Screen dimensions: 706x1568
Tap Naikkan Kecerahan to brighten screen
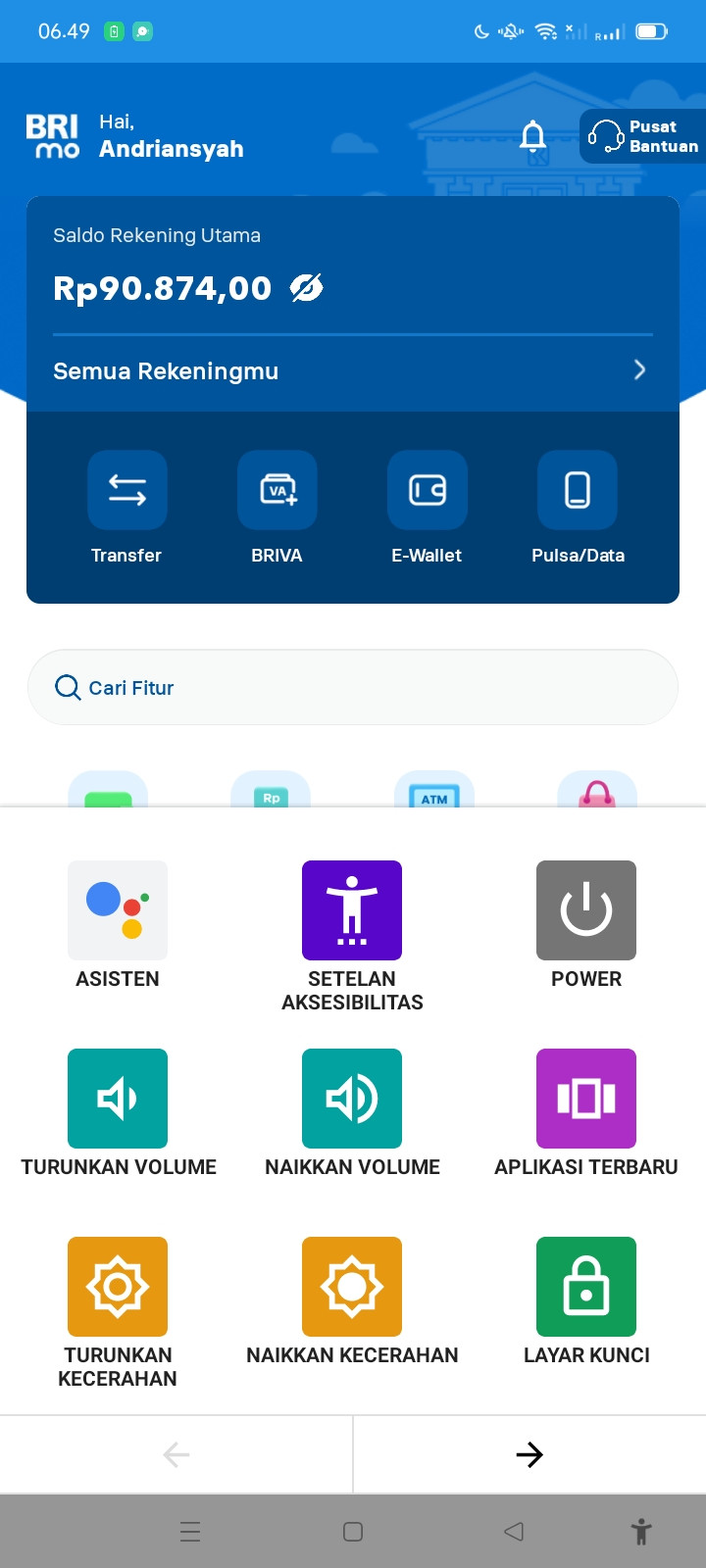[352, 1287]
